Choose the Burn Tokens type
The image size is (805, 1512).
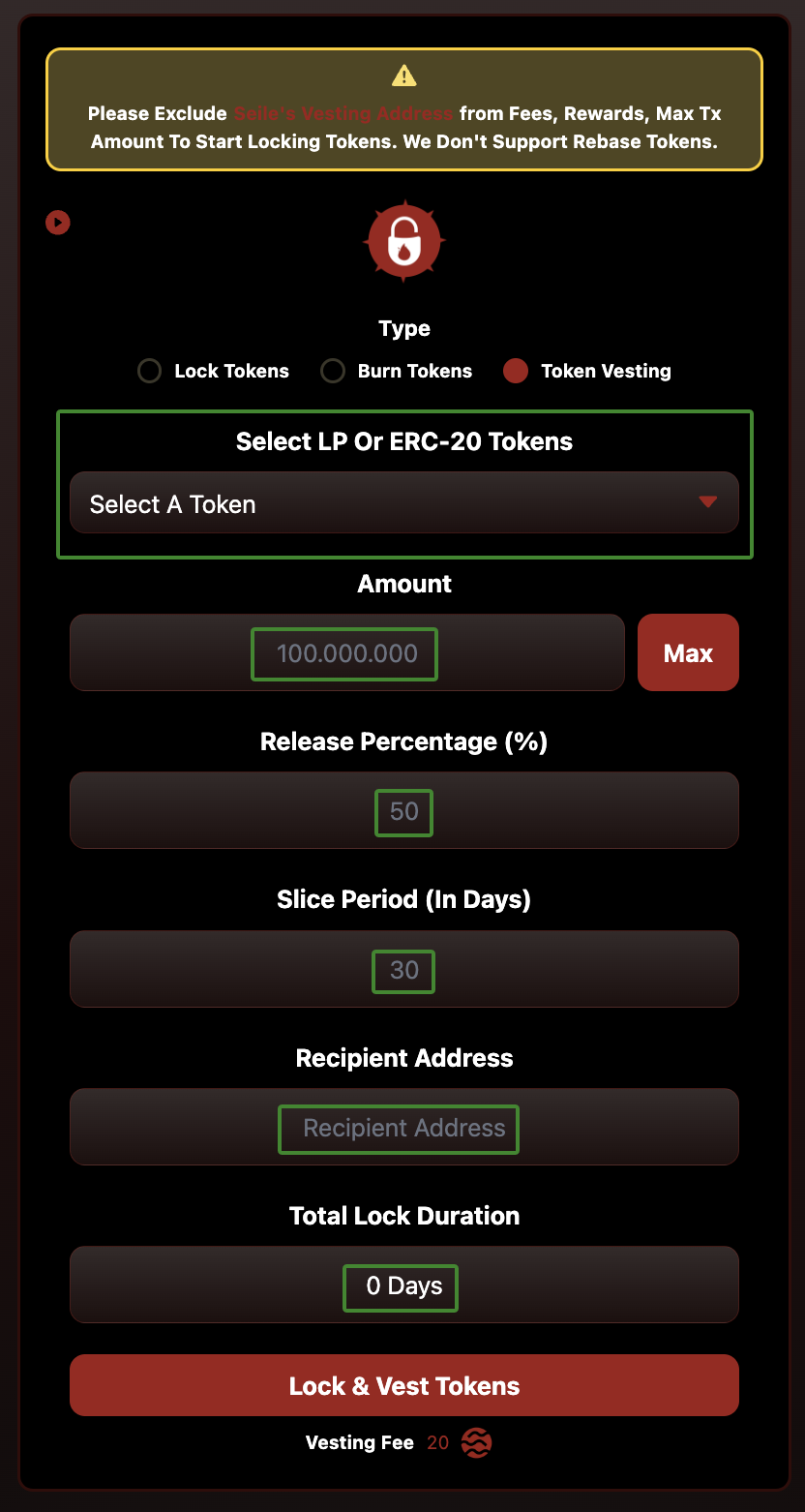coord(333,372)
